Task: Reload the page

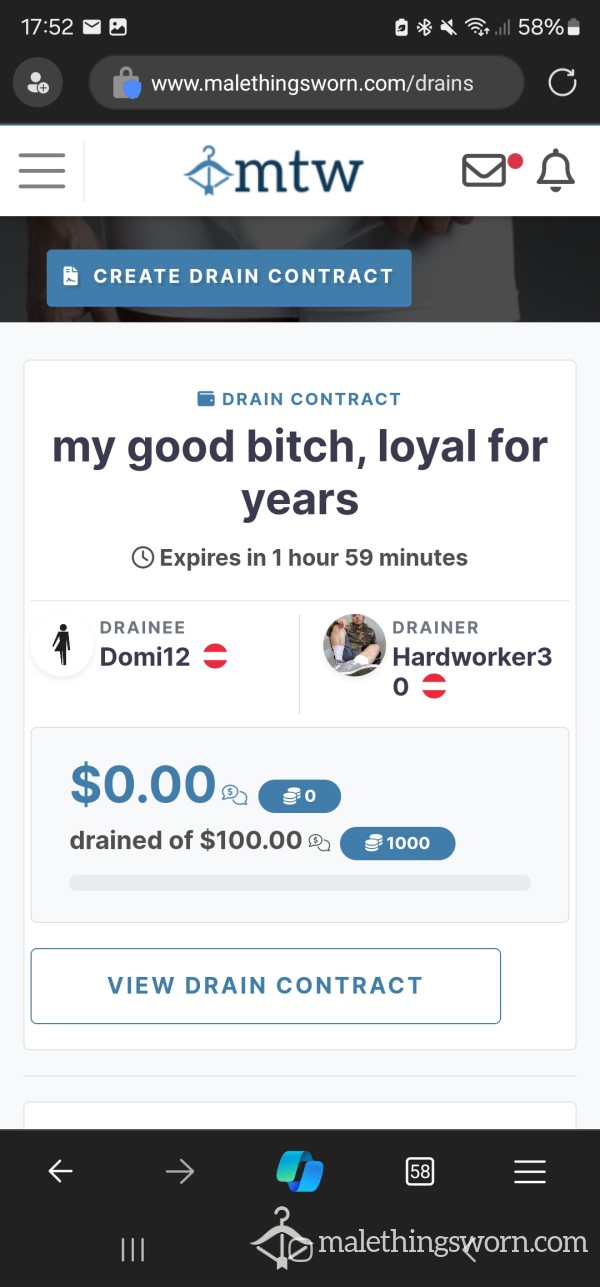Action: point(562,83)
